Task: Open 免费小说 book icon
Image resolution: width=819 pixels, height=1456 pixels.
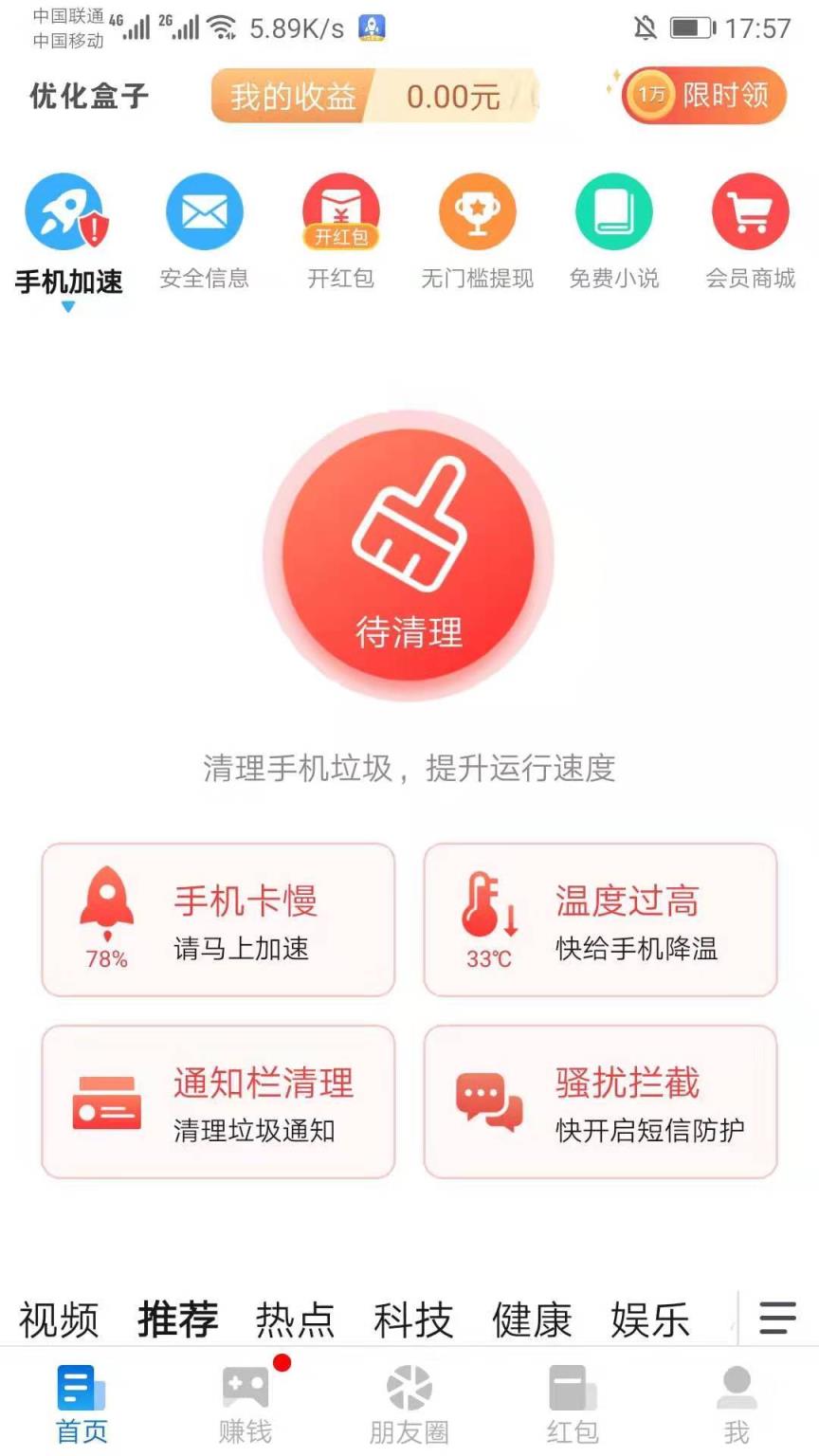Action: 613,210
